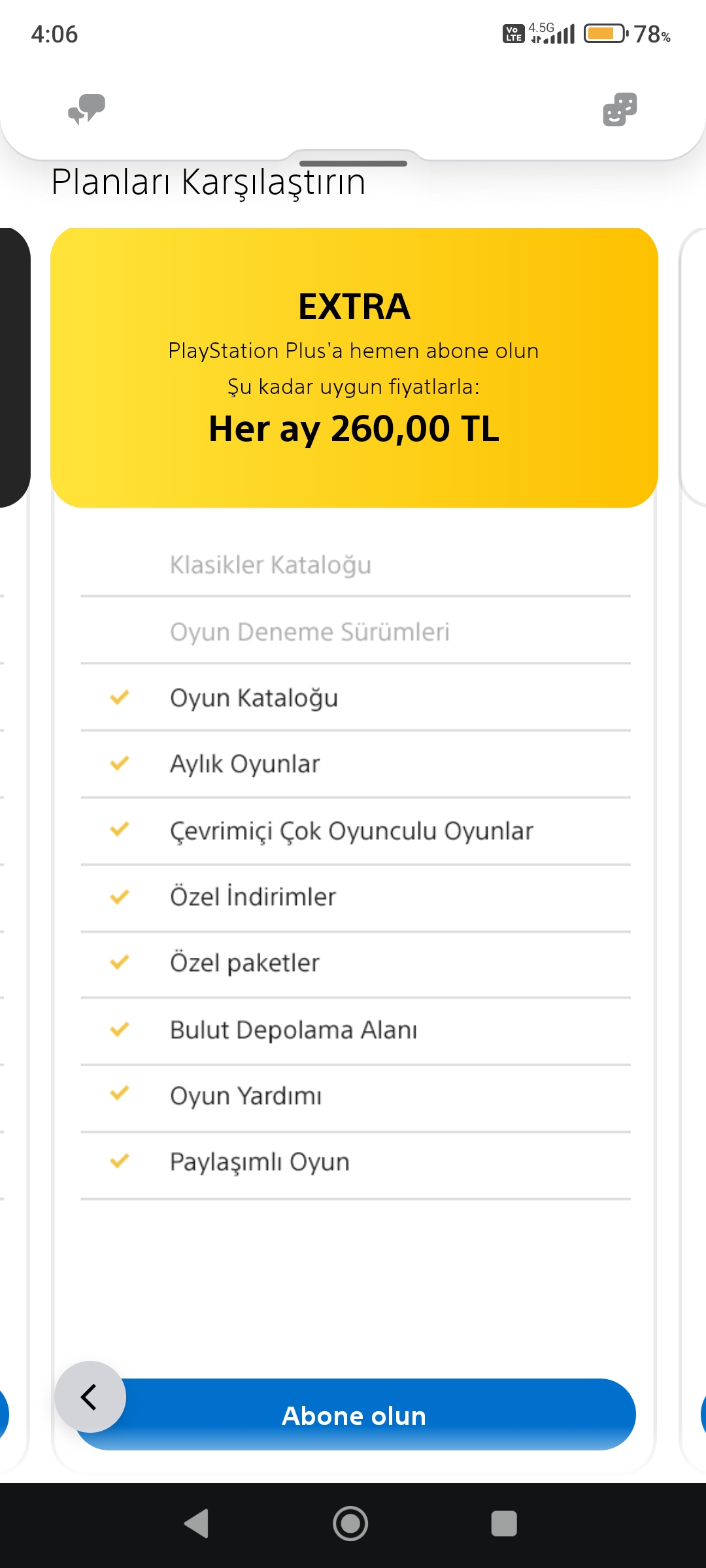Tap the system home button

click(350, 1524)
